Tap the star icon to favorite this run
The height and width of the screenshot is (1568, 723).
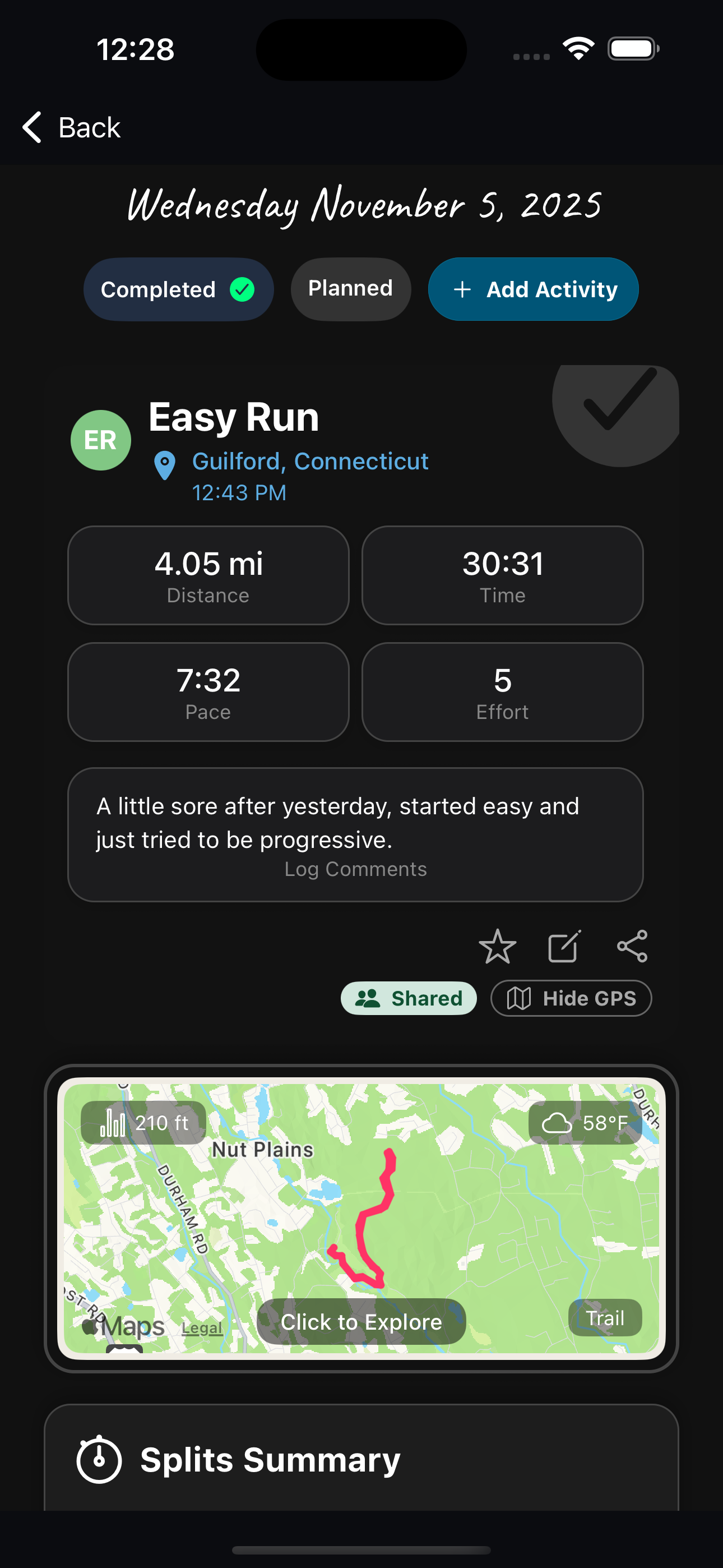(x=498, y=947)
